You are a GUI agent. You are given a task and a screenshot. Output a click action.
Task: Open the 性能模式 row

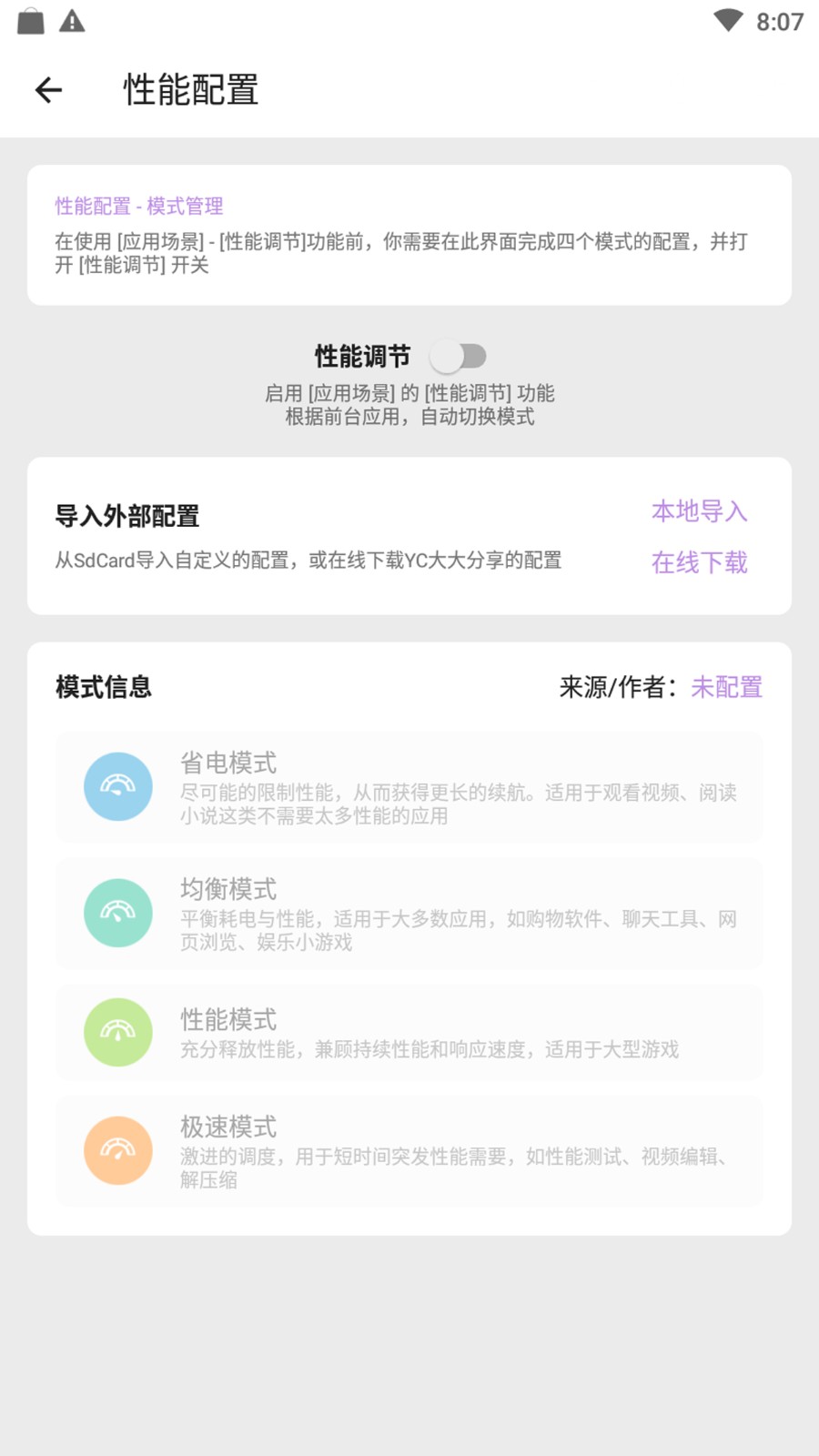point(409,1033)
